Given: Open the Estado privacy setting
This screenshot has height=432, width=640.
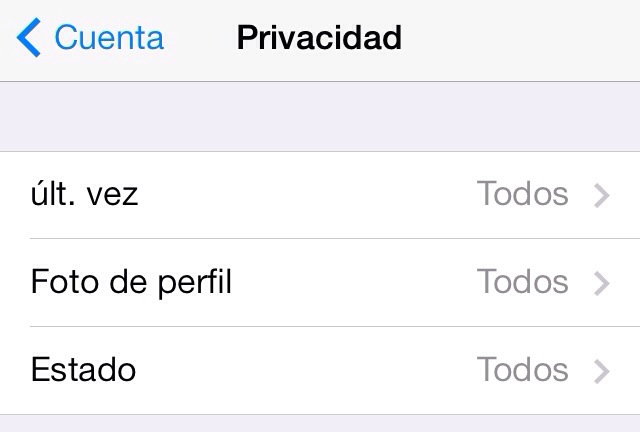Looking at the screenshot, I should [x=320, y=371].
